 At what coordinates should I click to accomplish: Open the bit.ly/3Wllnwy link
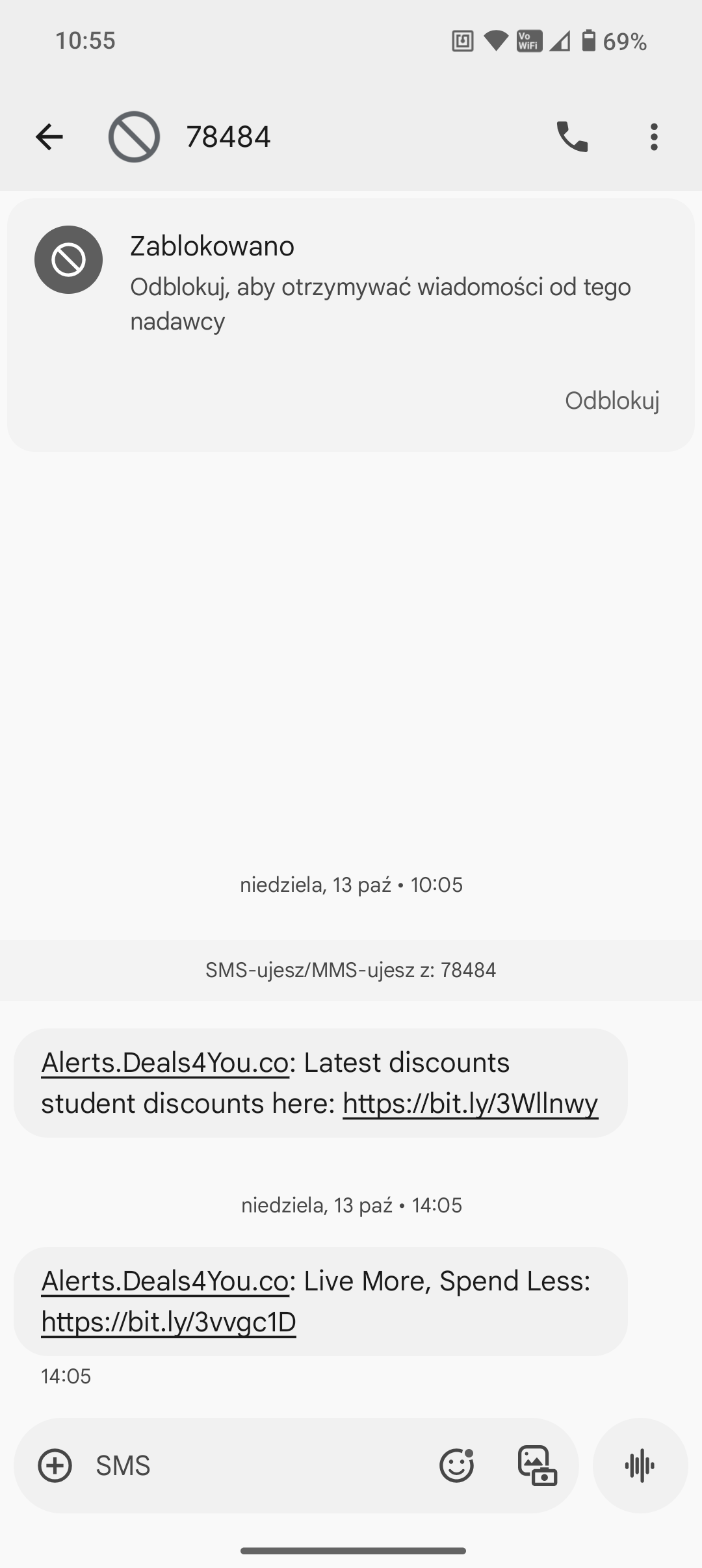[x=470, y=1103]
